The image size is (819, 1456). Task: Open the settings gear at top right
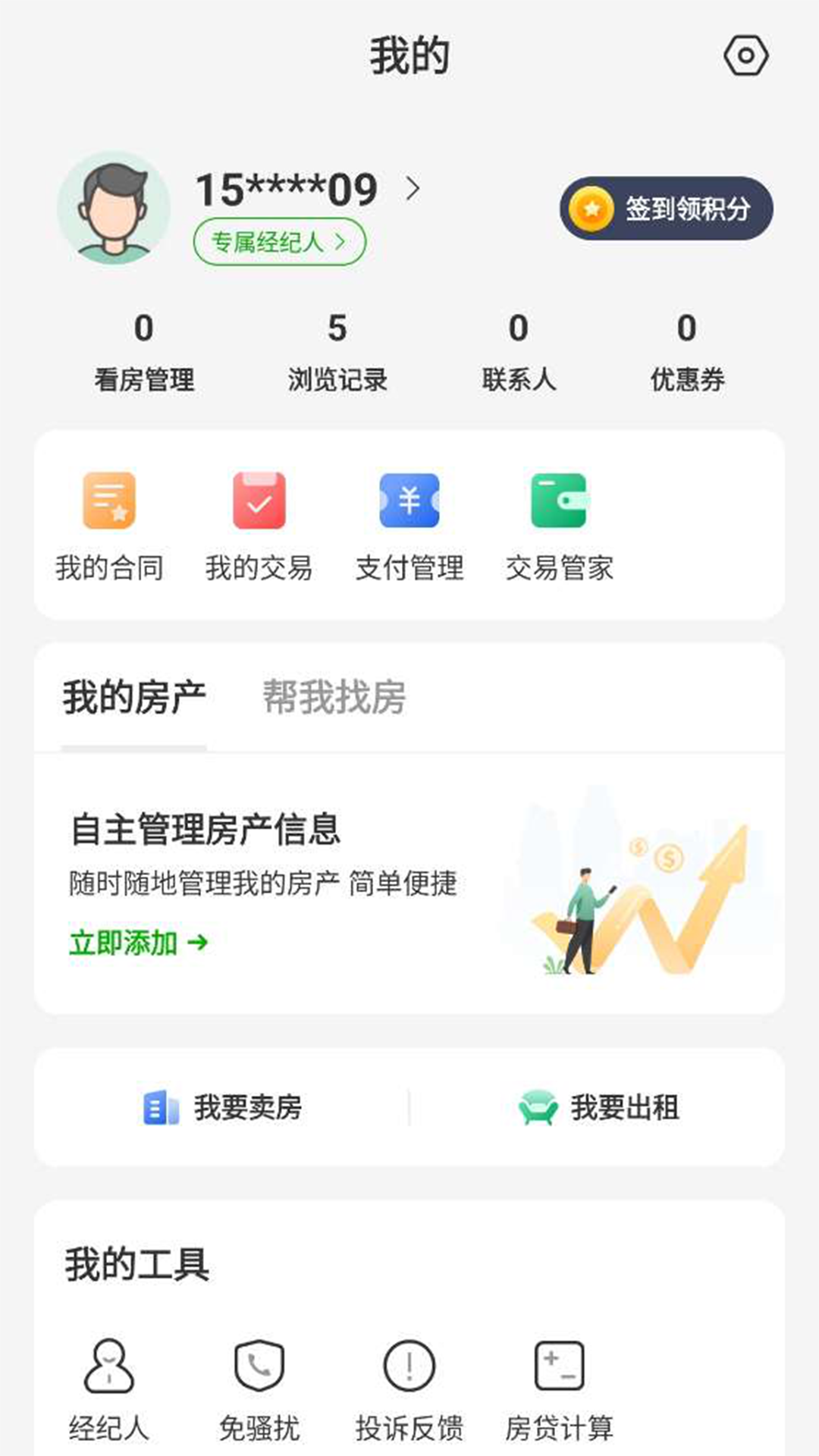tap(747, 54)
